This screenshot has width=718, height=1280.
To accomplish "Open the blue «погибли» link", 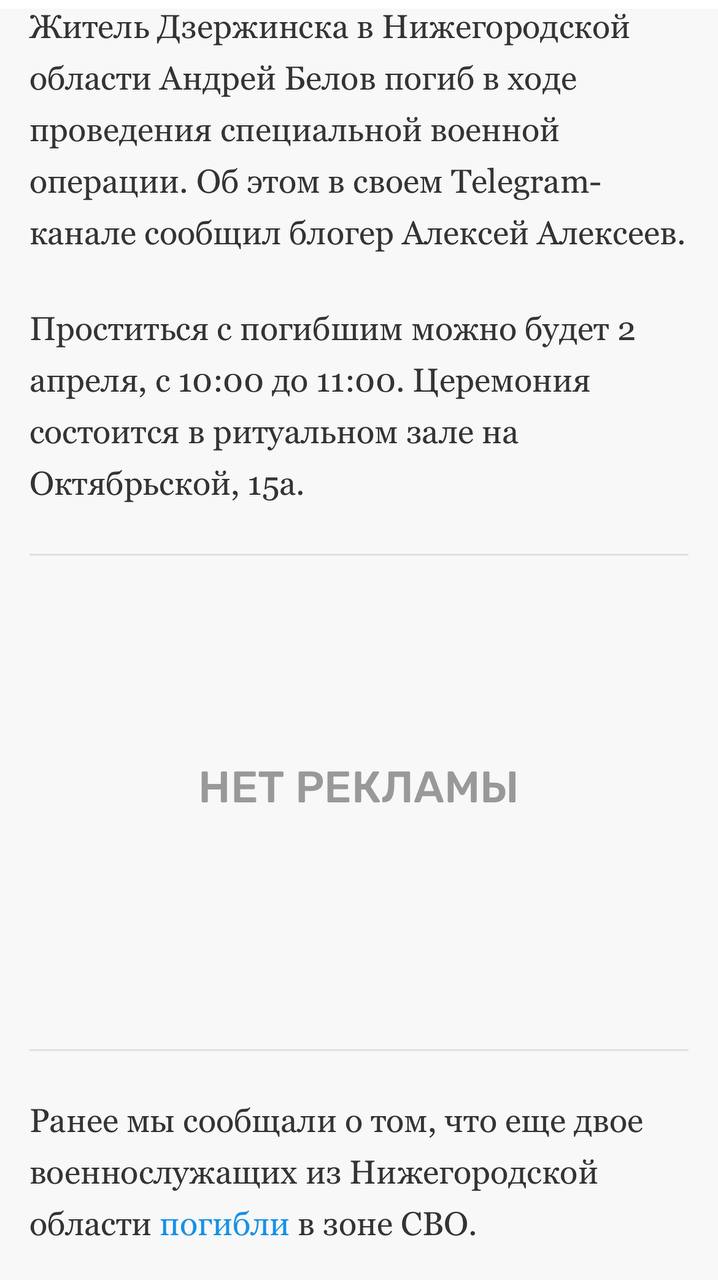I will 224,1224.
